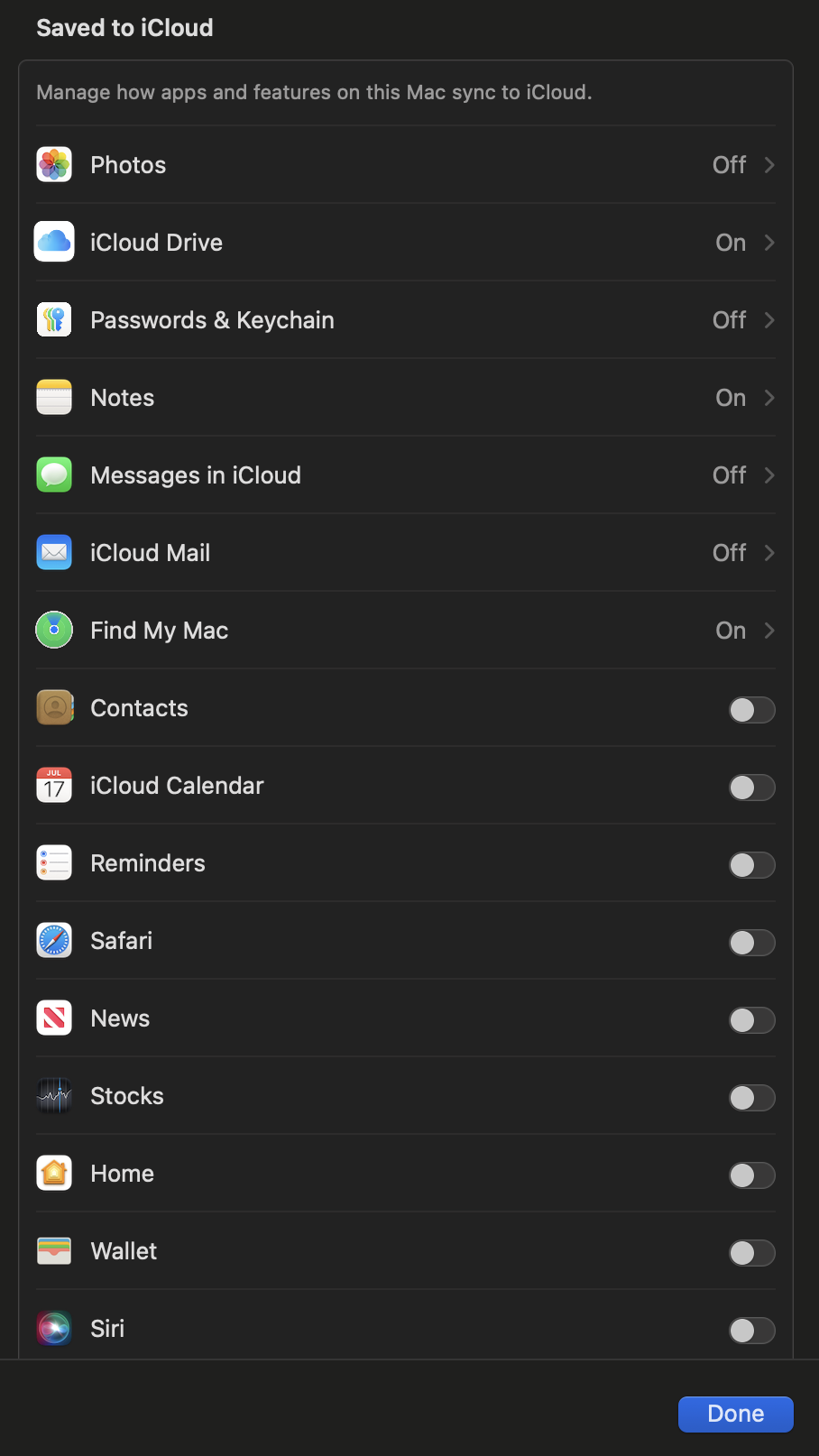The image size is (819, 1456).
Task: Tap the Done button
Action: 735,1414
